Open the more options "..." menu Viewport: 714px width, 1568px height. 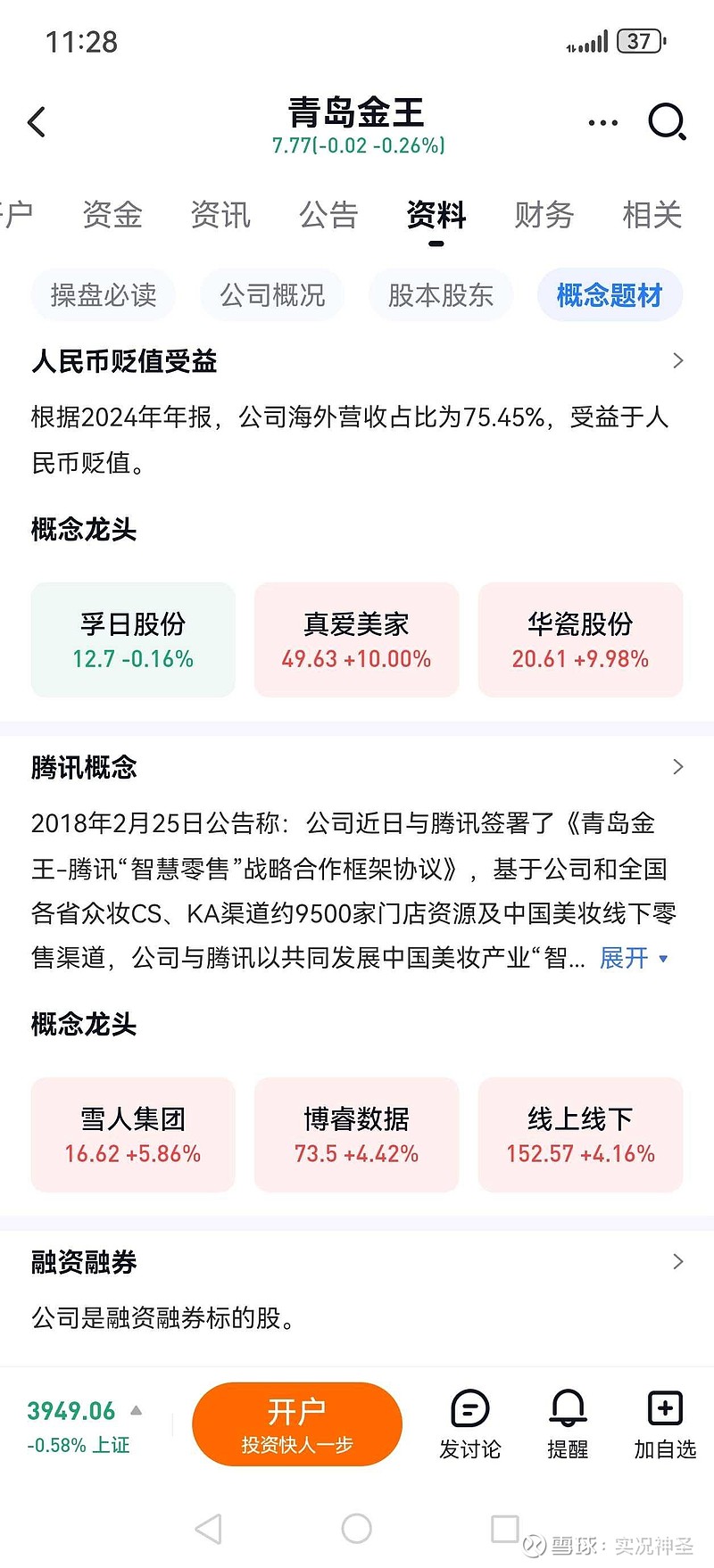click(602, 122)
